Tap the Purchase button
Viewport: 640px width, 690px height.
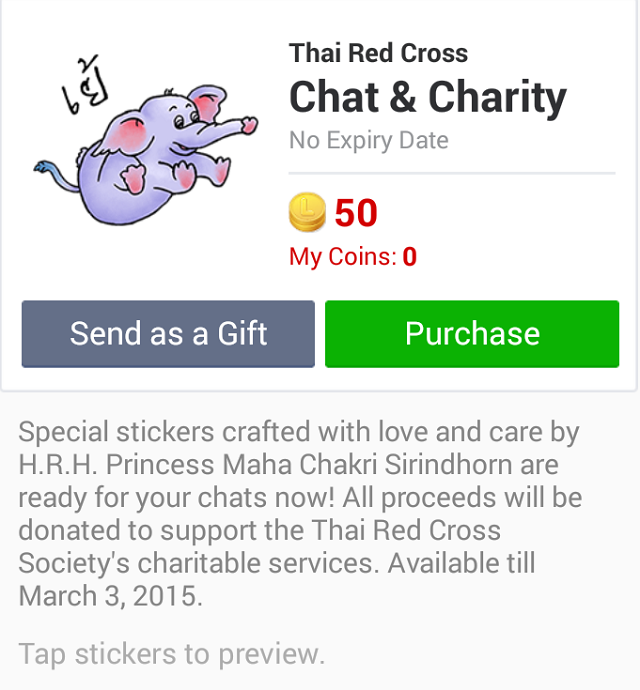472,334
